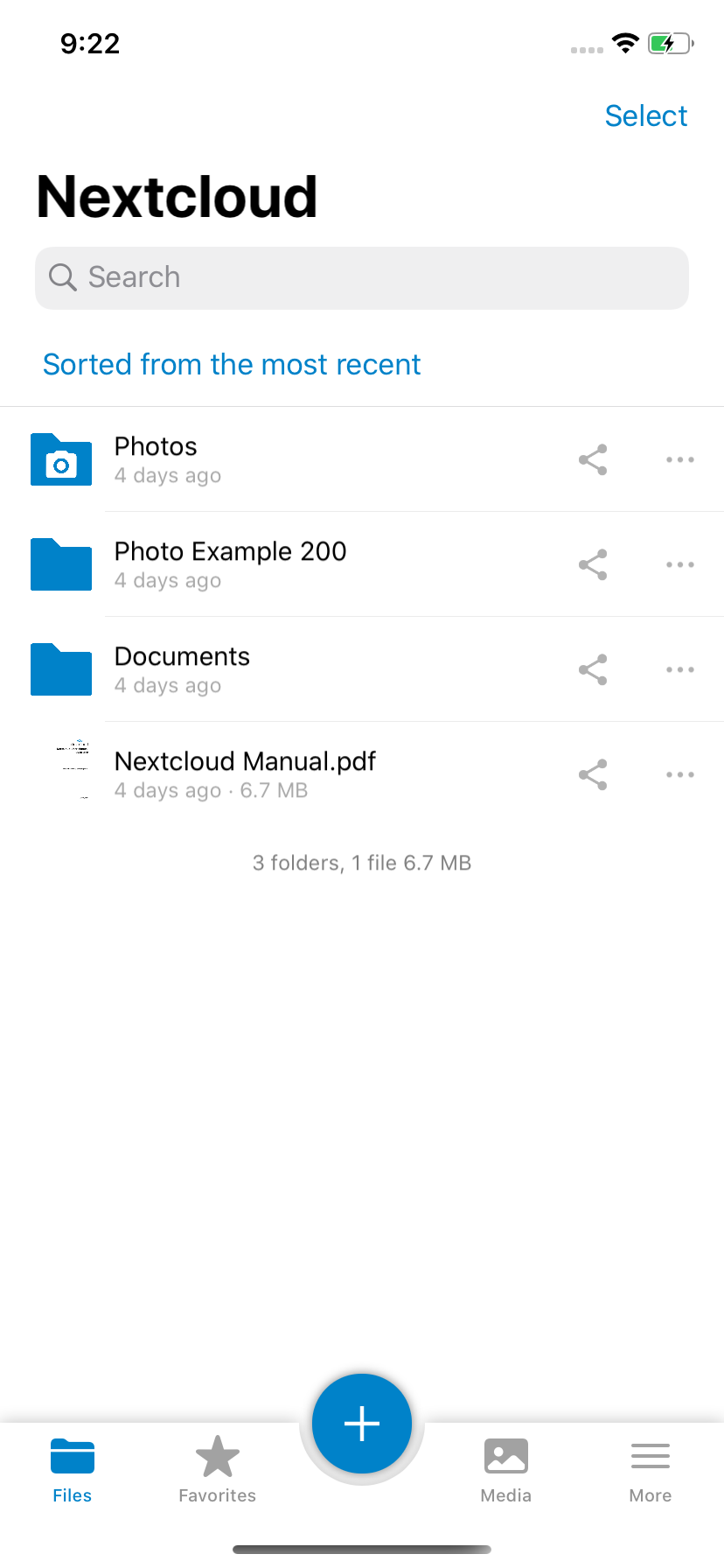The image size is (724, 1568).
Task: Tap Select in the top right
Action: pyautogui.click(x=646, y=115)
